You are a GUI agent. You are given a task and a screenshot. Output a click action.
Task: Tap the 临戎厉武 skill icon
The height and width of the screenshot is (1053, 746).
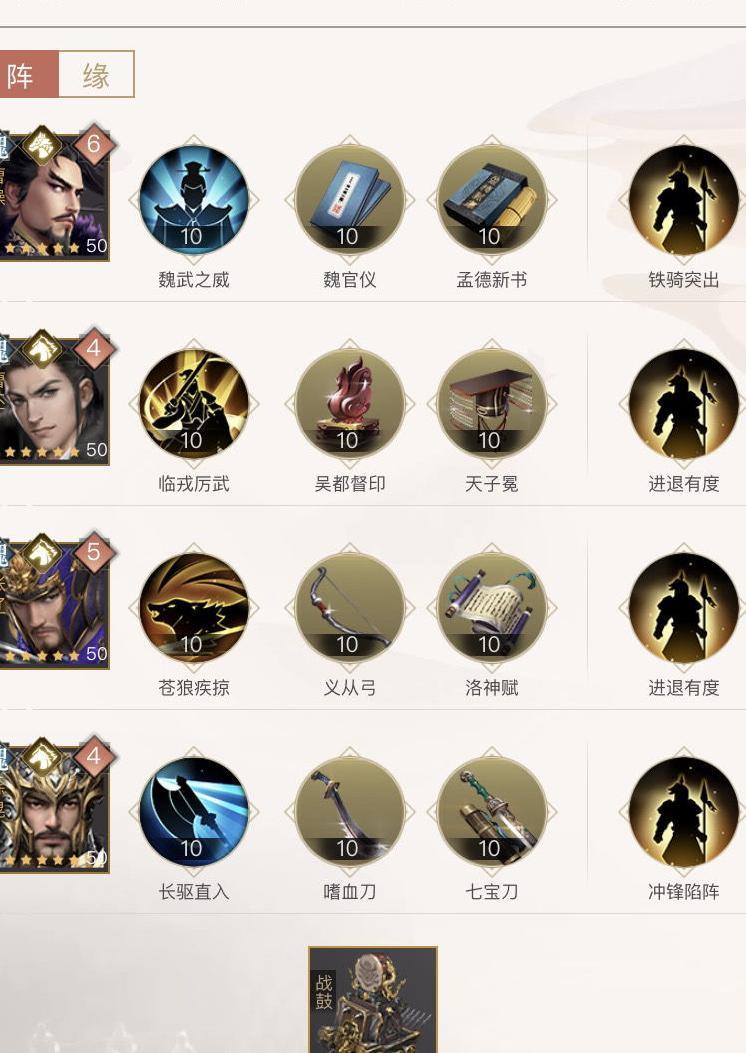(193, 404)
